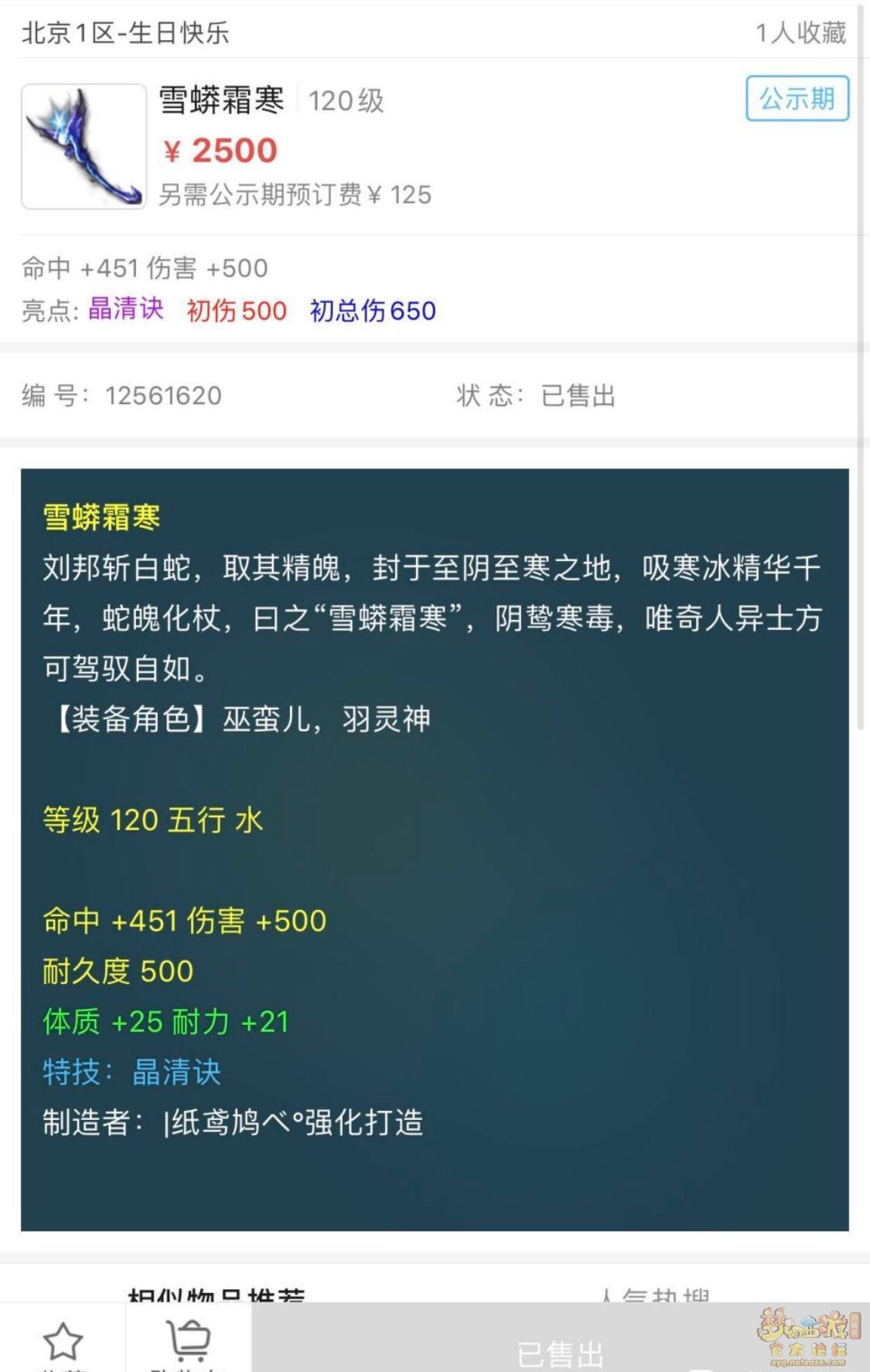Tap the 公示期 status badge

(x=797, y=98)
